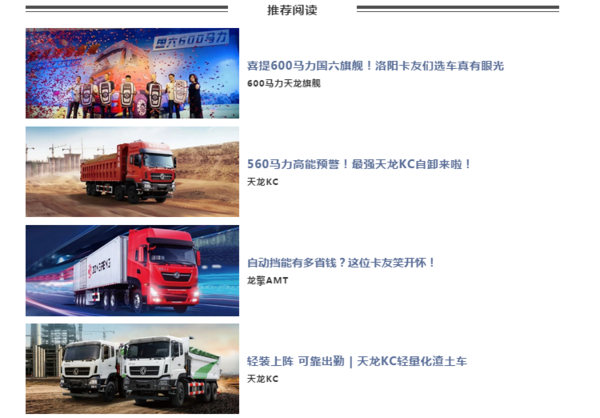Tap the white dump trucks thumbnail
Viewport: 600px width, 418px height.
coord(132,367)
